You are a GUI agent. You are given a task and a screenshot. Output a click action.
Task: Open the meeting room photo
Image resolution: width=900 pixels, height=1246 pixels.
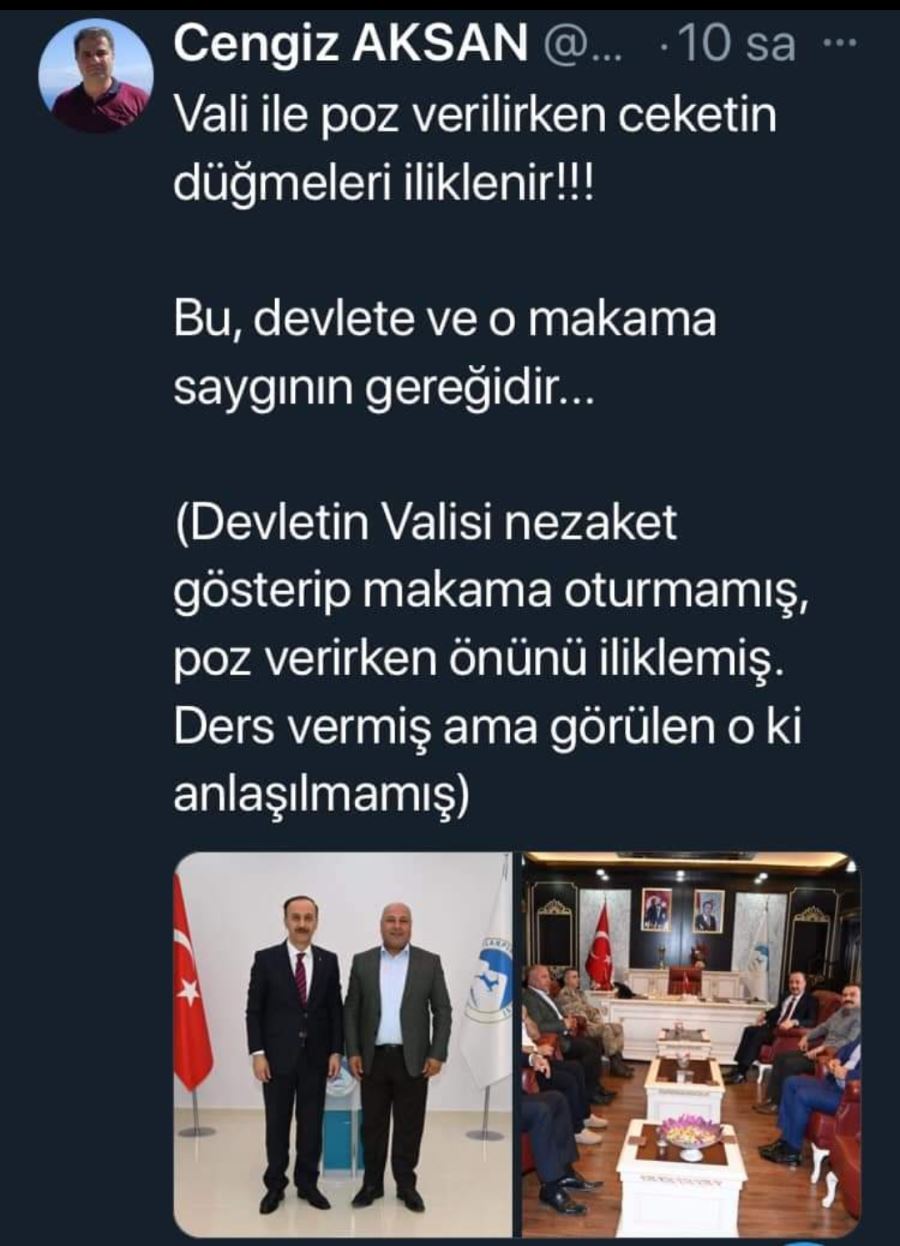(x=691, y=1043)
